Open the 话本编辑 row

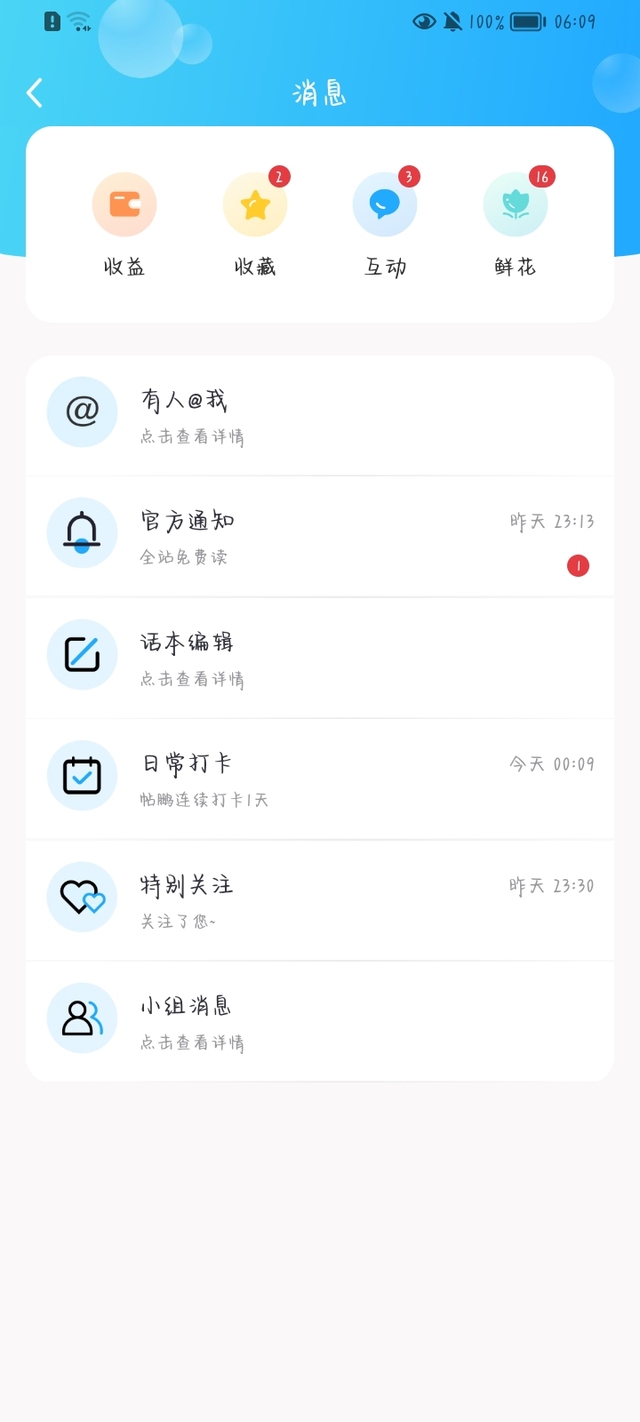(320, 658)
